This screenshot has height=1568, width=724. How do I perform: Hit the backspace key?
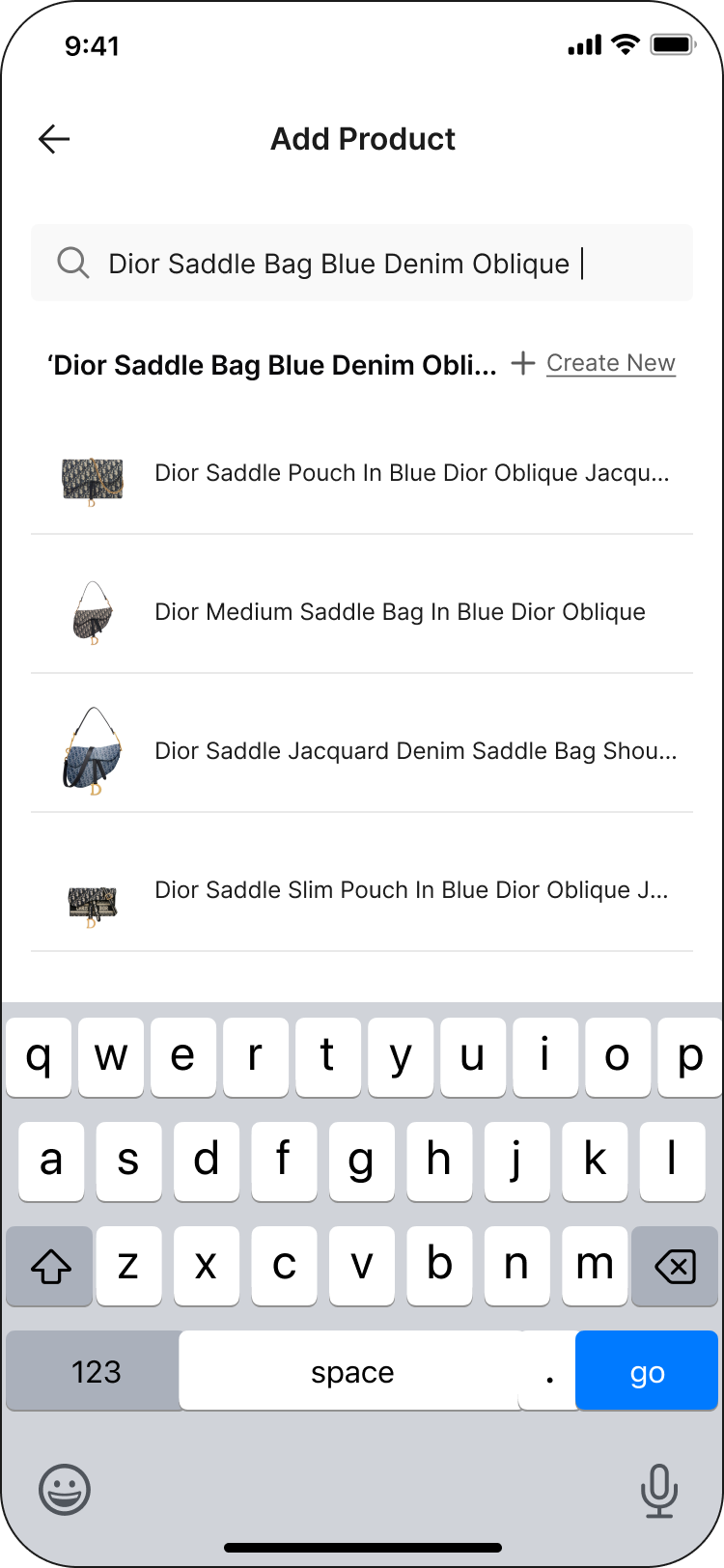pos(674,1267)
